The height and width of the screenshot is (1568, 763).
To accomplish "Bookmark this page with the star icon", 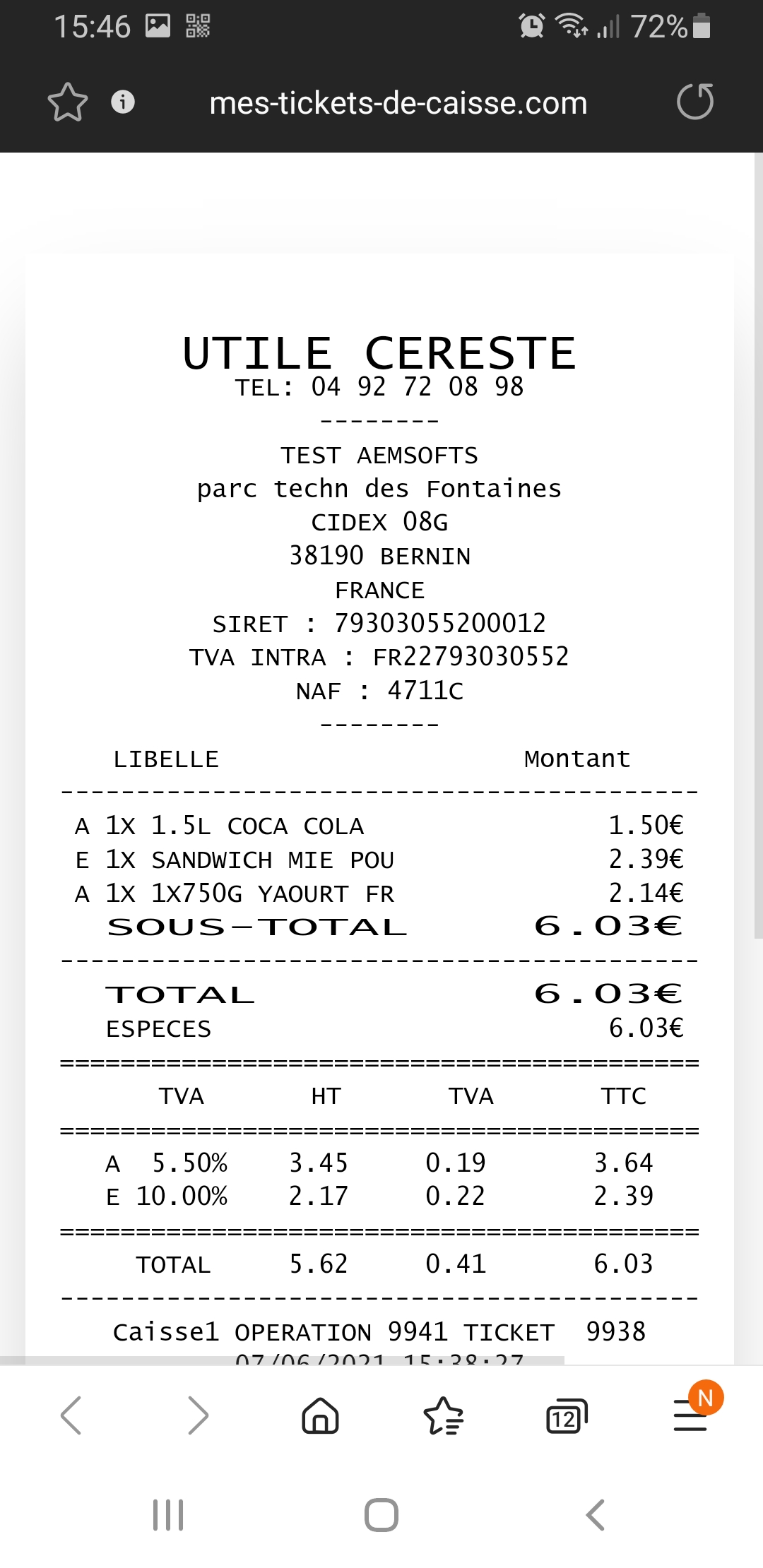I will (x=68, y=102).
